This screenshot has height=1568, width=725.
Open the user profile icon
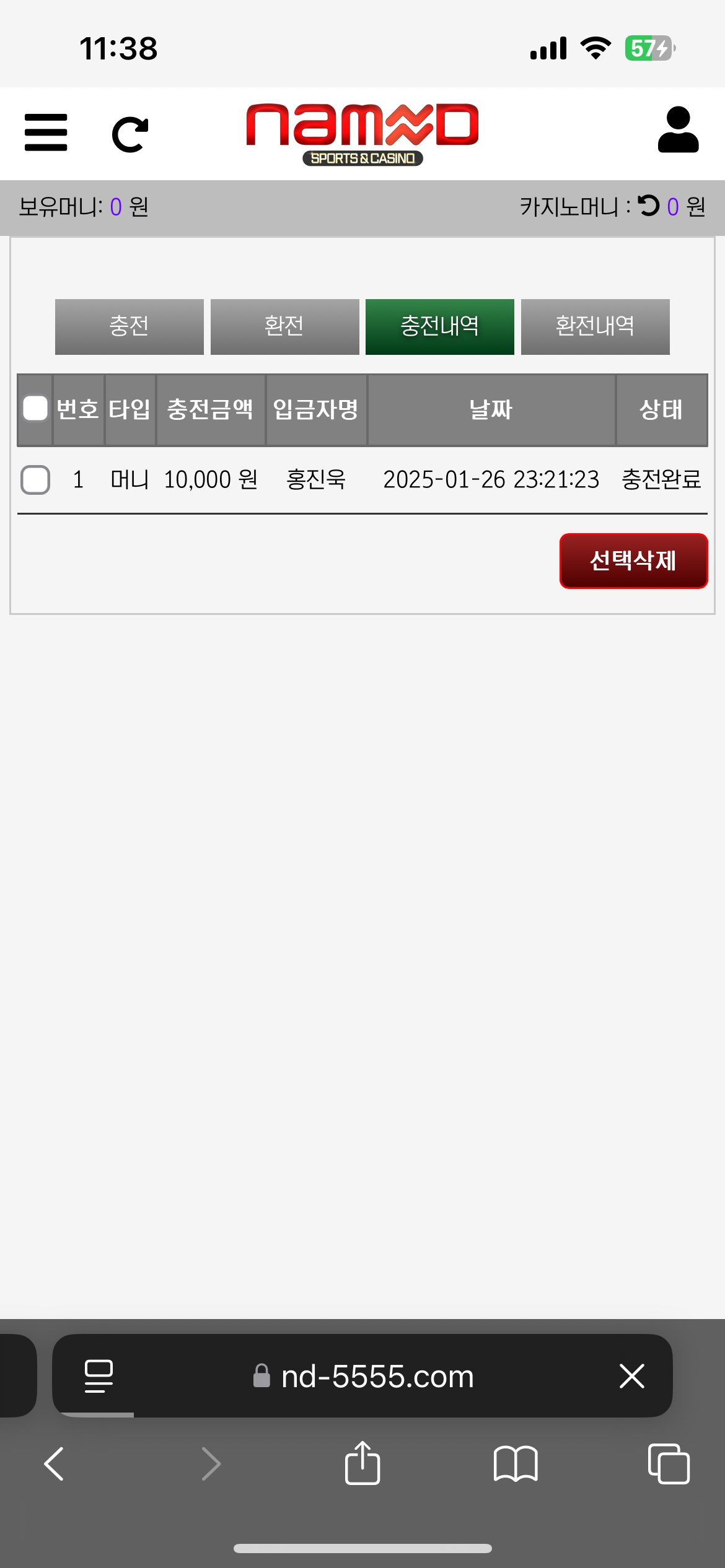click(678, 130)
